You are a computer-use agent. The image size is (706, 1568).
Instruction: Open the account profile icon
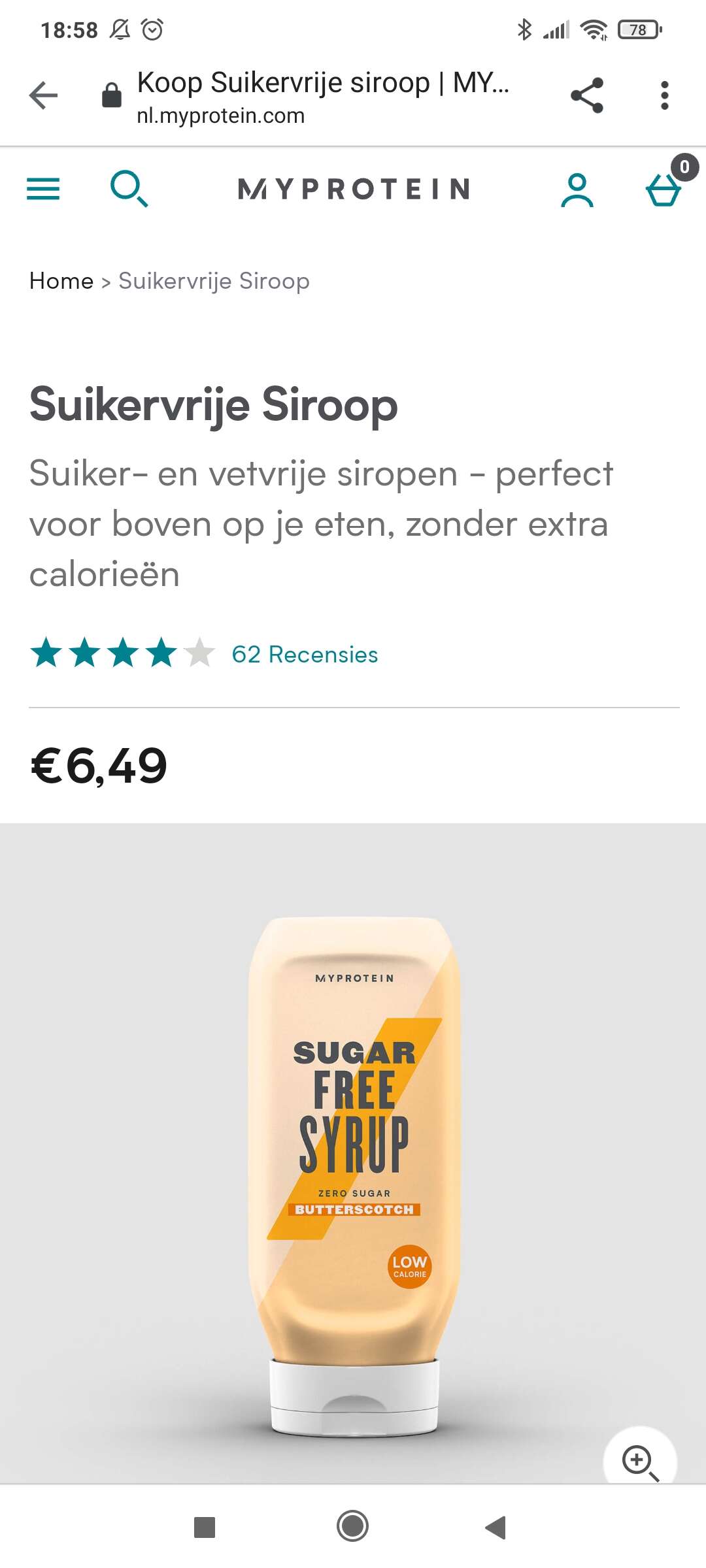pyautogui.click(x=577, y=190)
